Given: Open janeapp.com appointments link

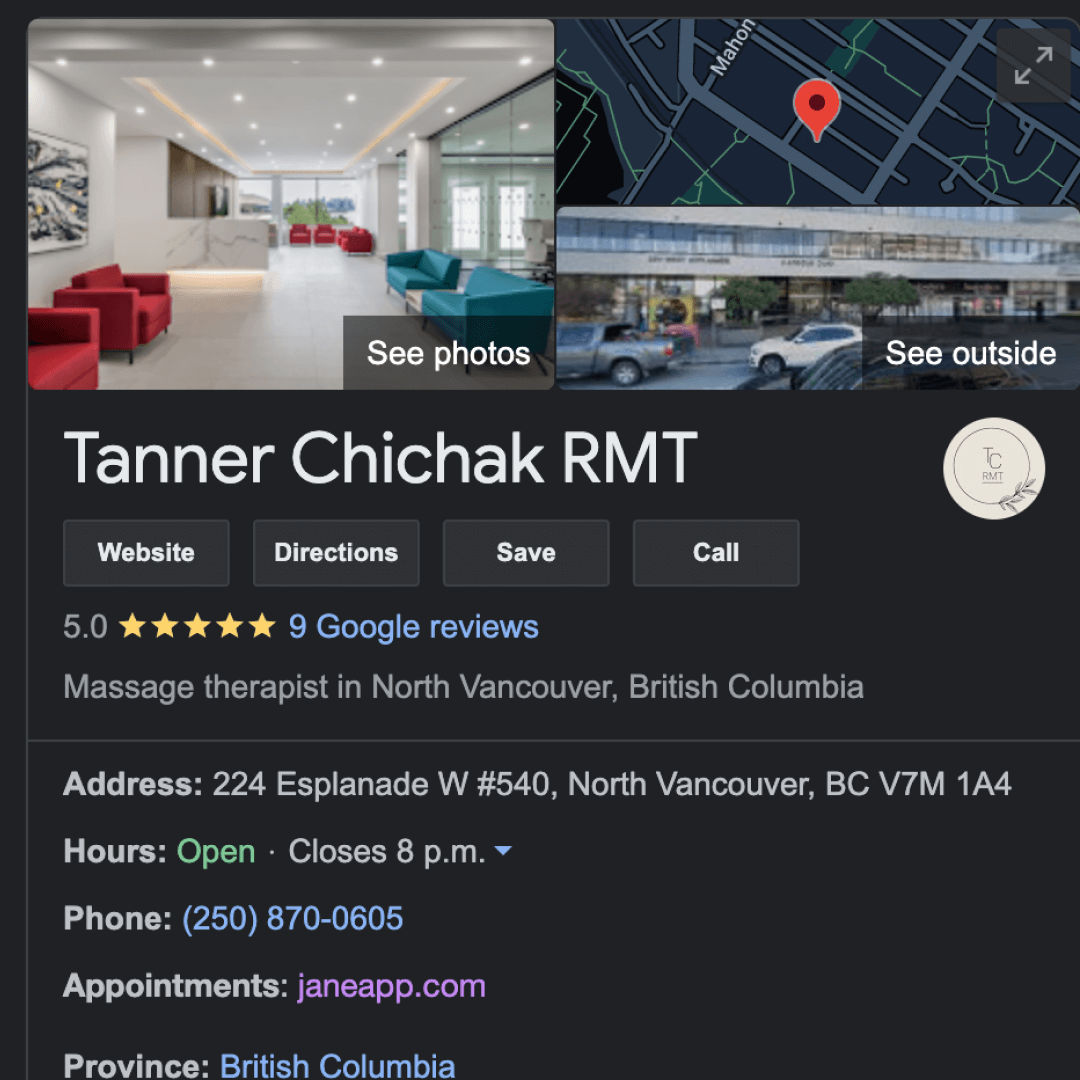Looking at the screenshot, I should click(391, 986).
